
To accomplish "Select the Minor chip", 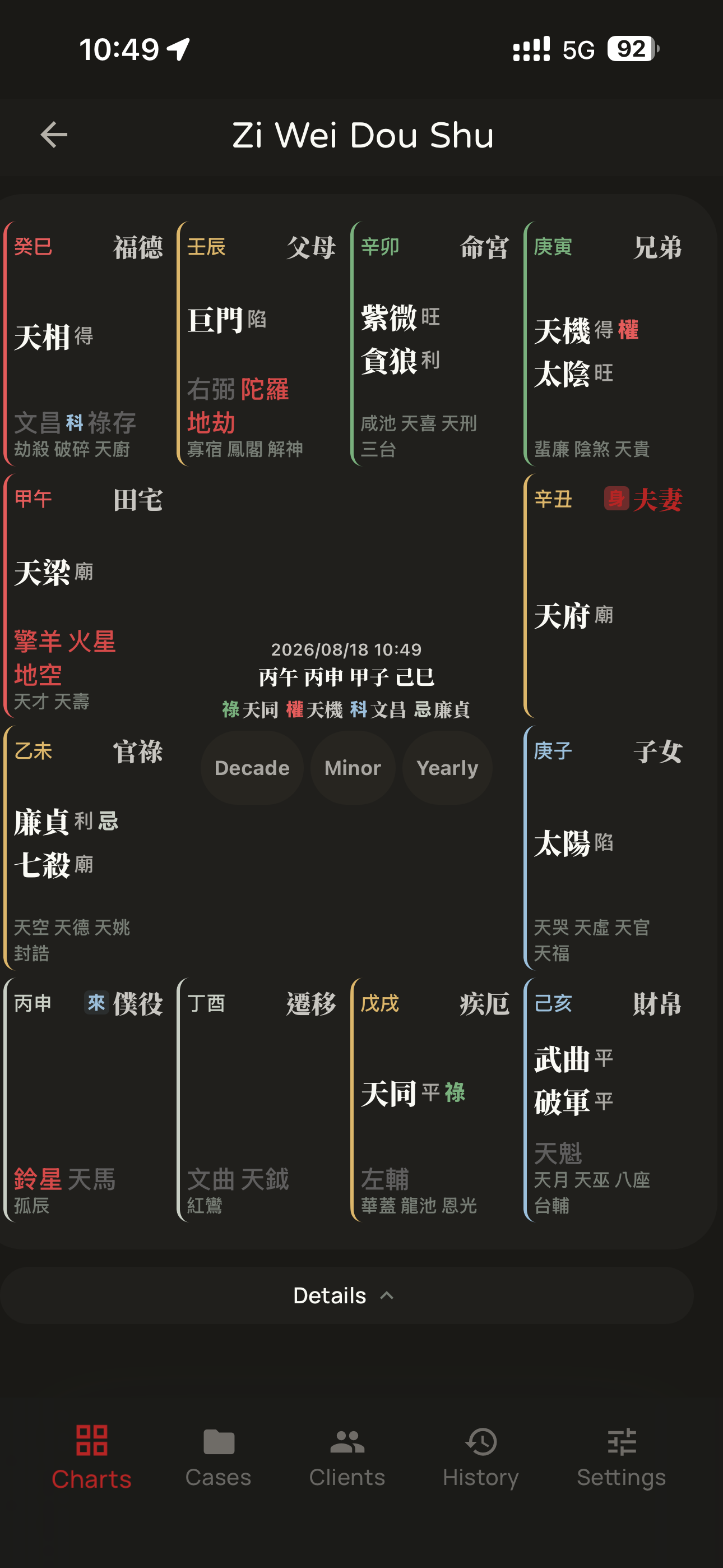I will pyautogui.click(x=353, y=768).
